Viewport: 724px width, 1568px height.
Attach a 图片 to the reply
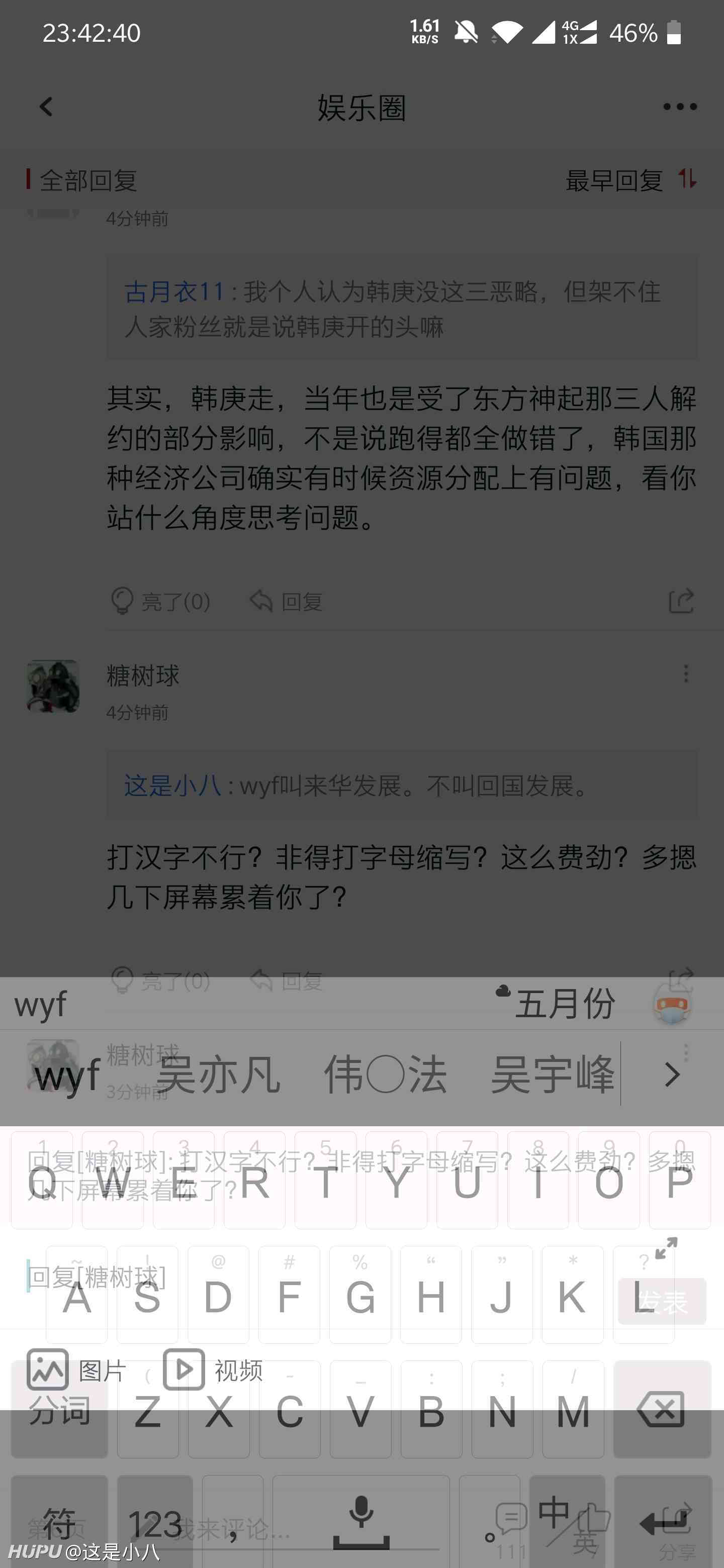point(77,1370)
